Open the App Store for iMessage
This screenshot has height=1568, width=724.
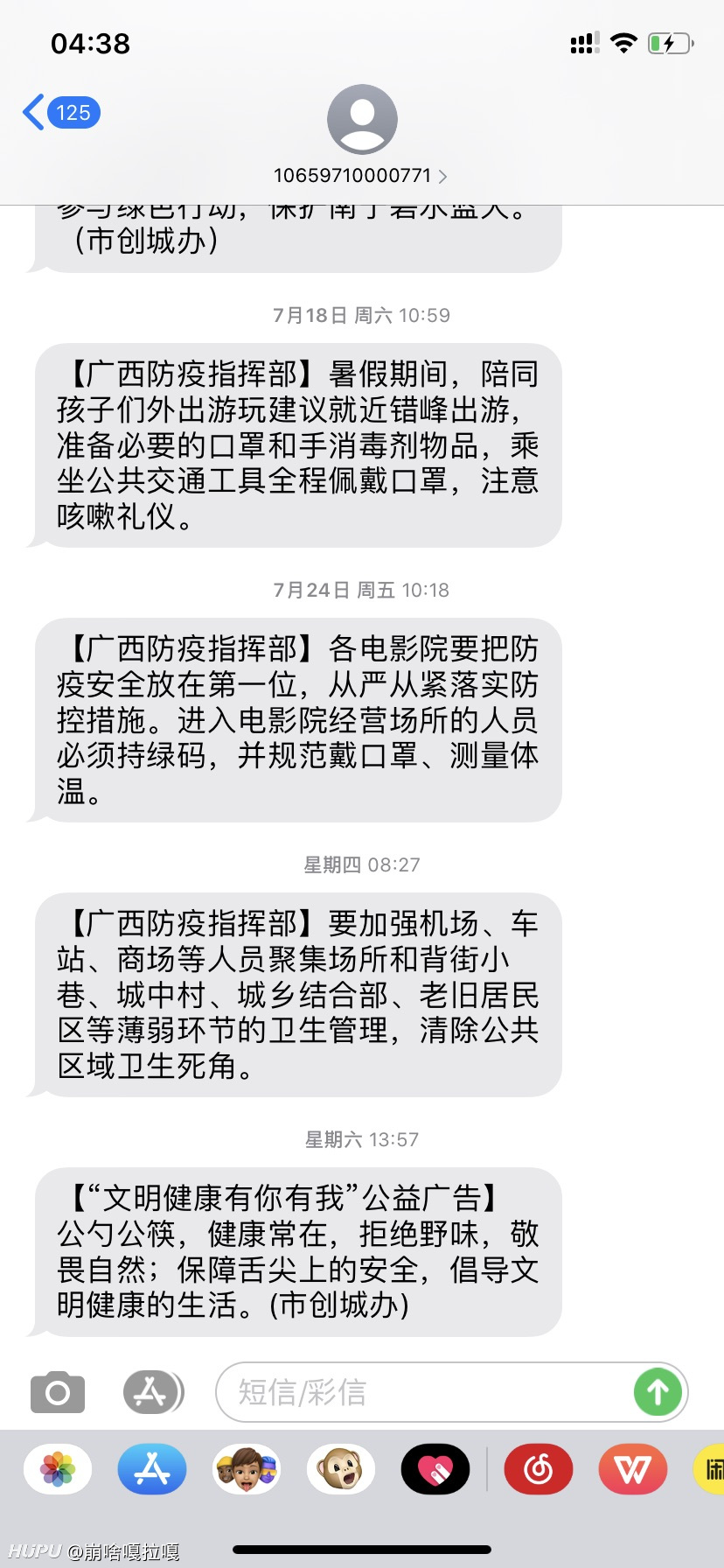[152, 1469]
